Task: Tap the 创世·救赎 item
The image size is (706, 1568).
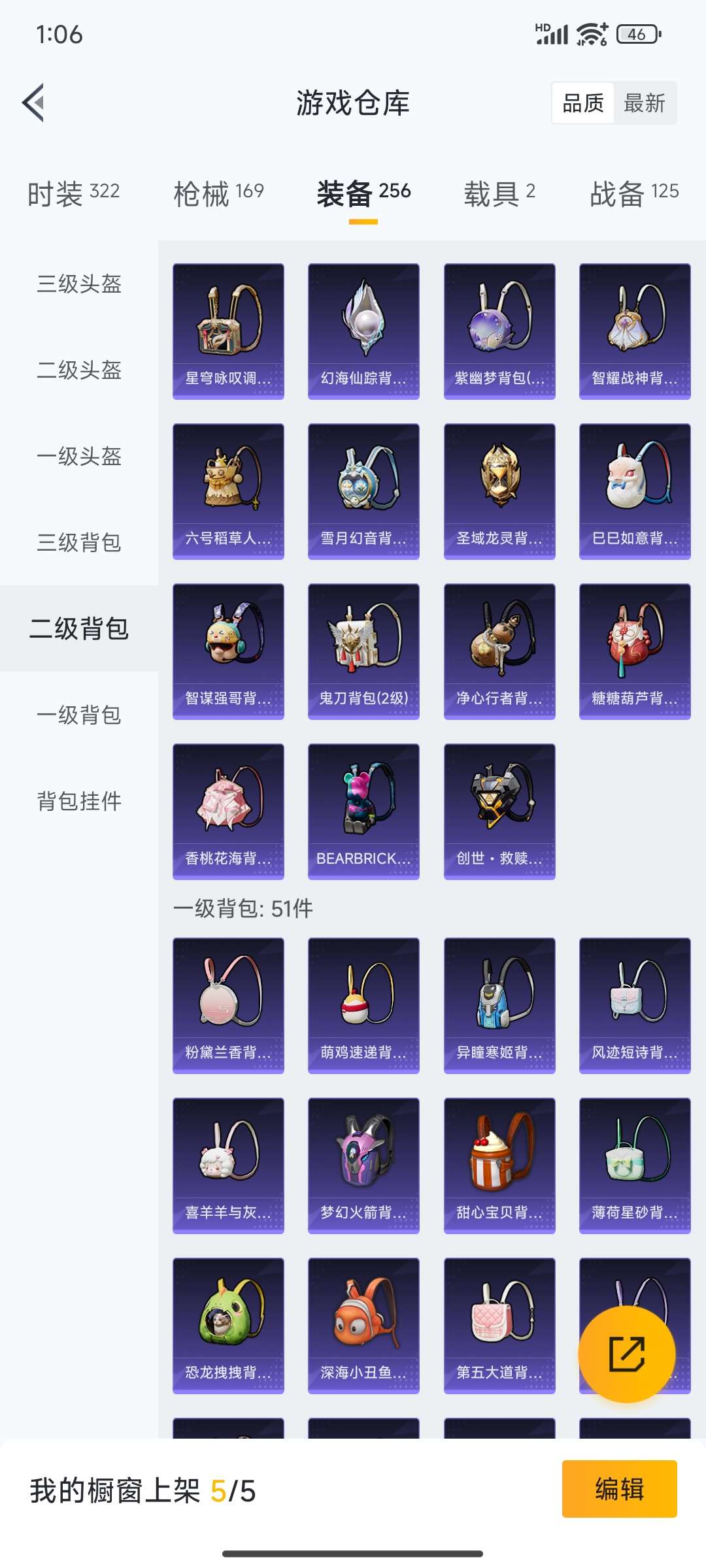Action: coord(499,810)
